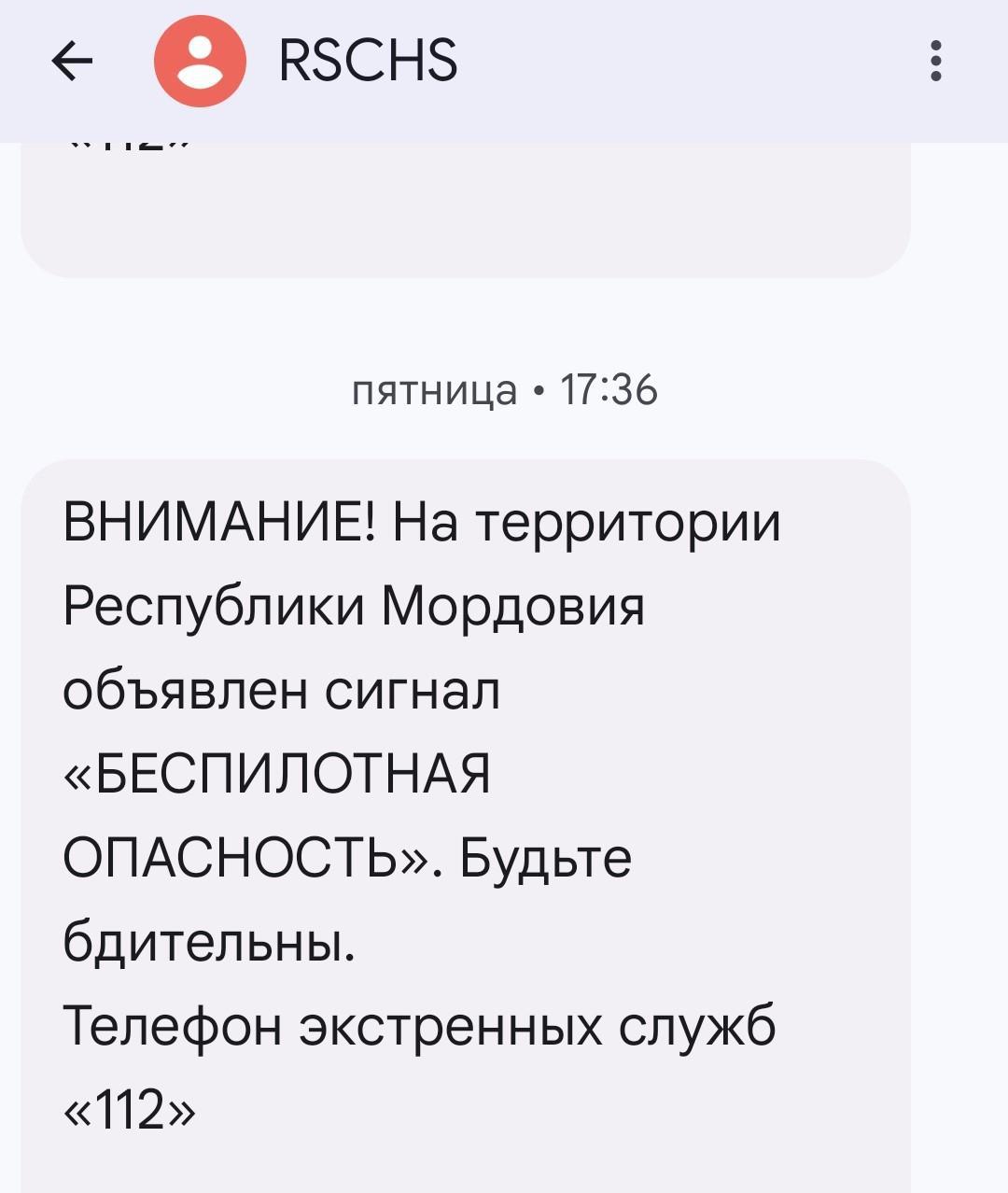
Task: Open the three-dot overflow menu
Action: tap(936, 61)
